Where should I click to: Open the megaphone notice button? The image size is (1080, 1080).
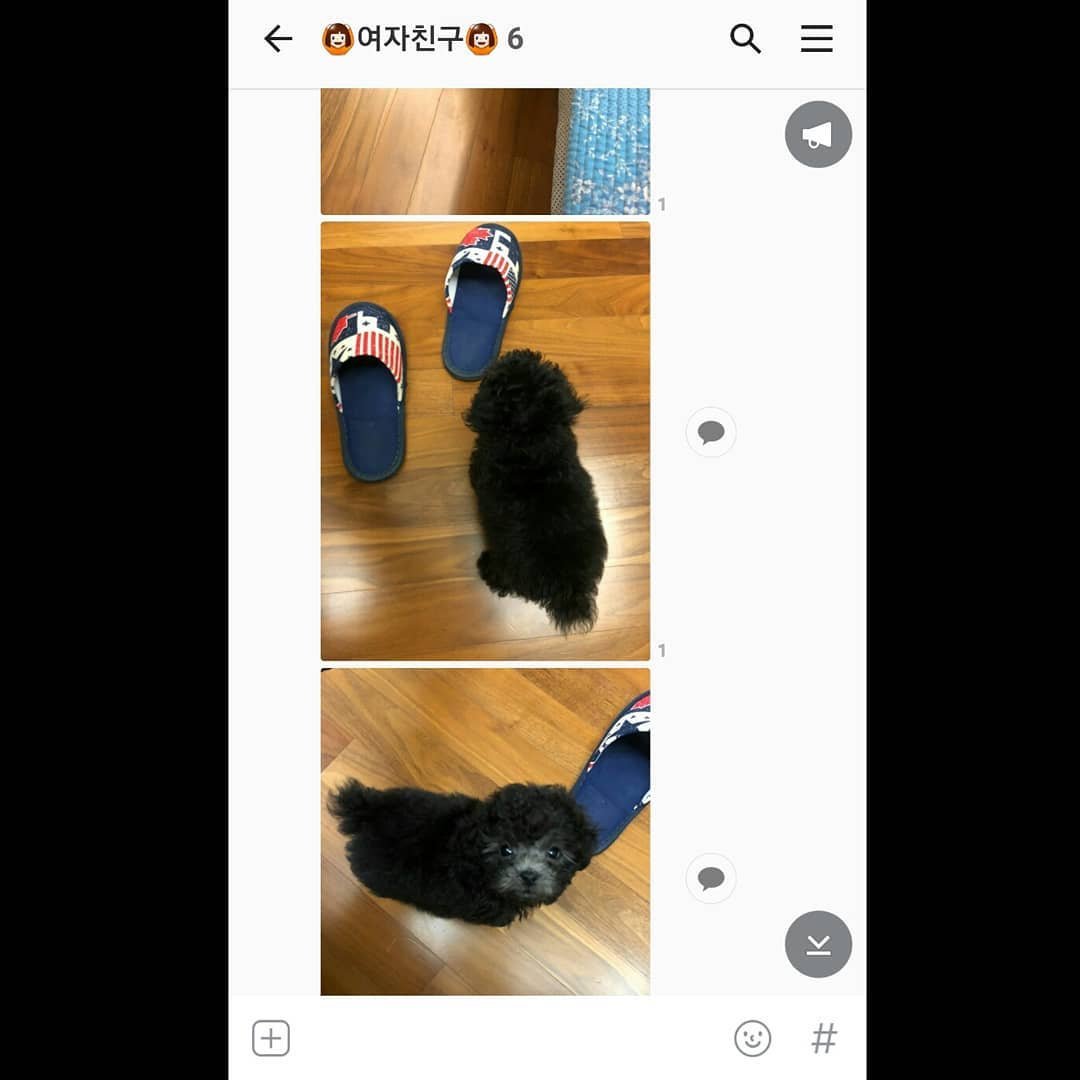pos(818,134)
